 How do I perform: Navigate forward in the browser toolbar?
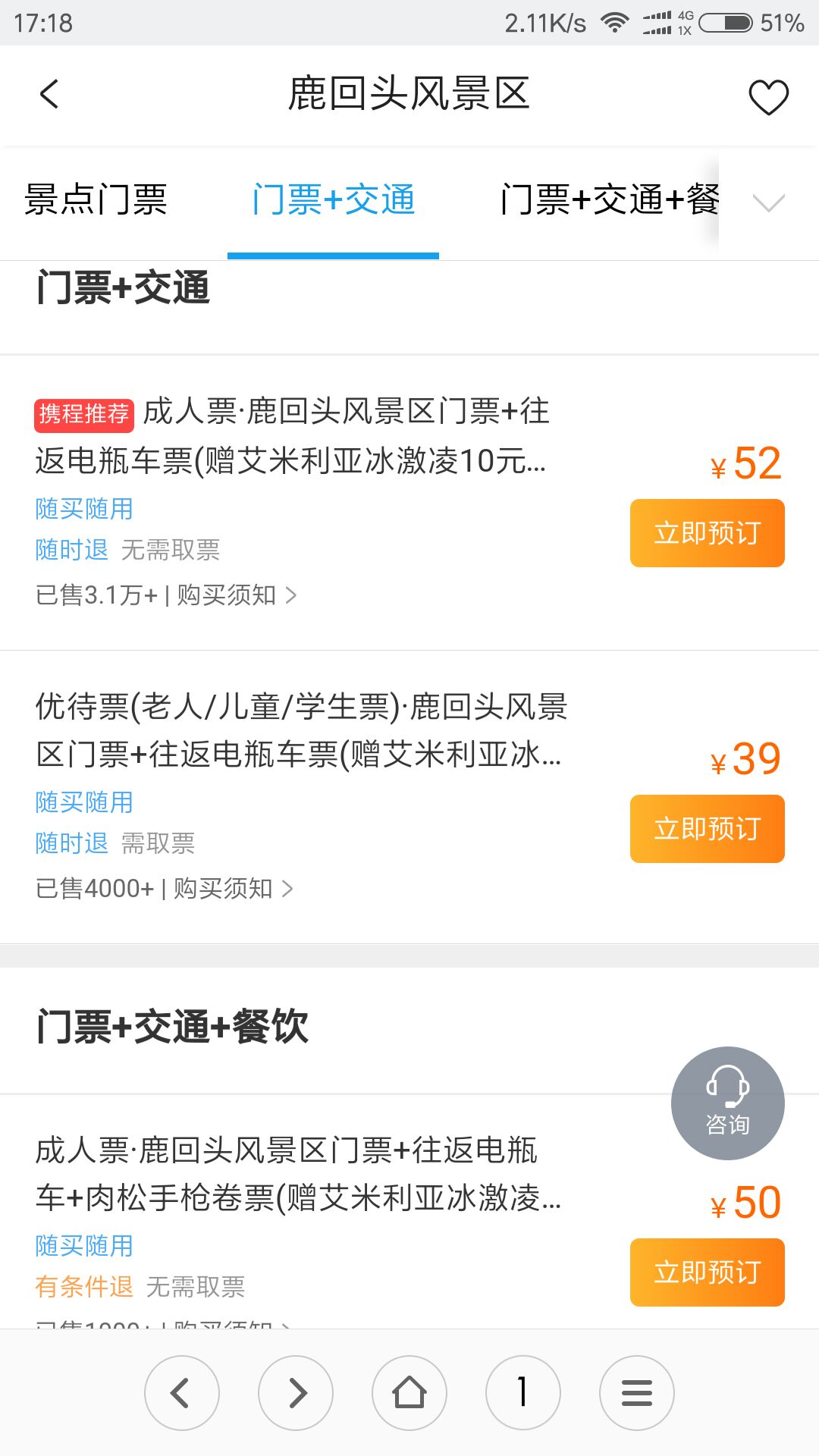pos(296,1393)
